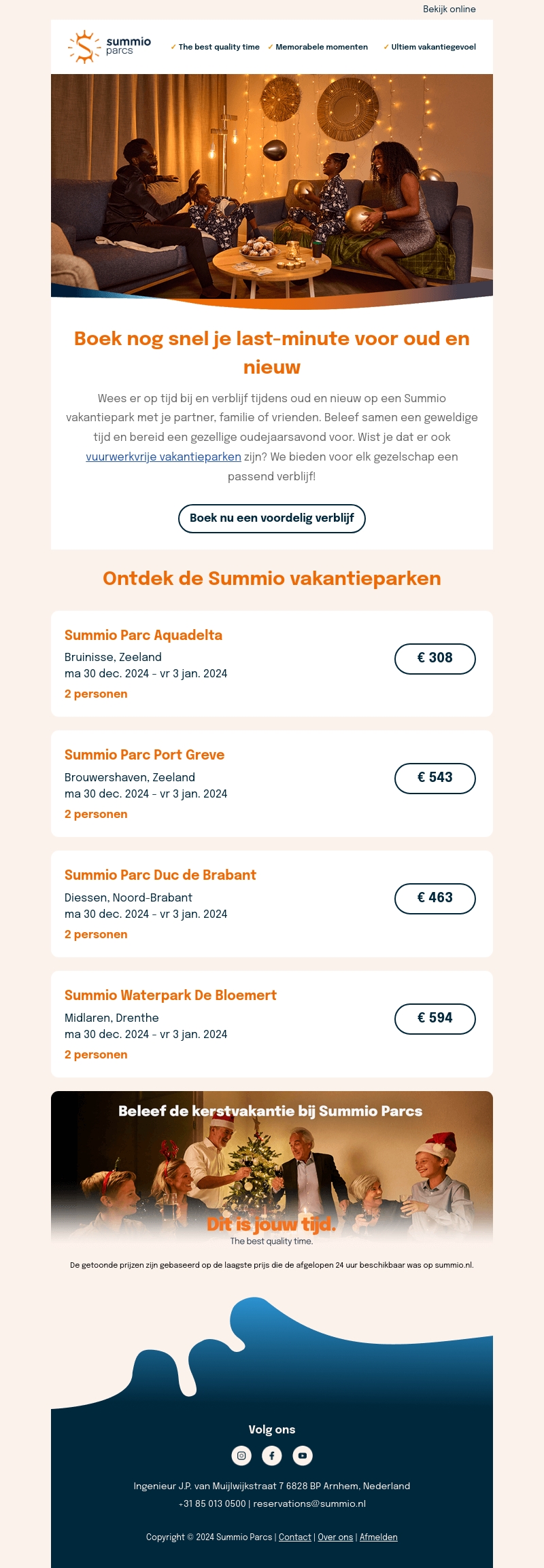Open the Contact link
This screenshot has height=1568, width=544.
click(295, 1537)
